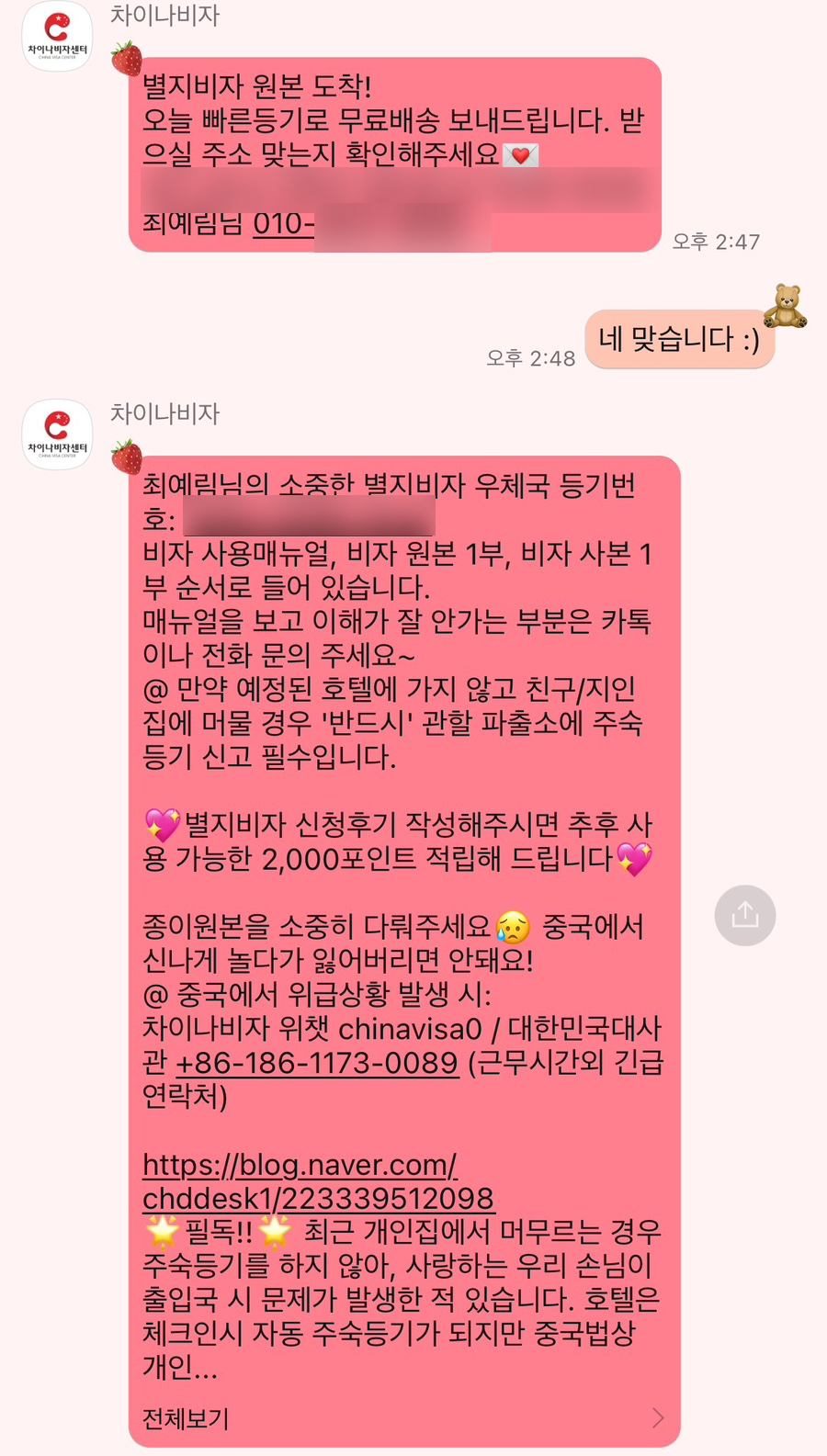
Task: Tap the underlined 010- phone number
Action: coord(283,224)
